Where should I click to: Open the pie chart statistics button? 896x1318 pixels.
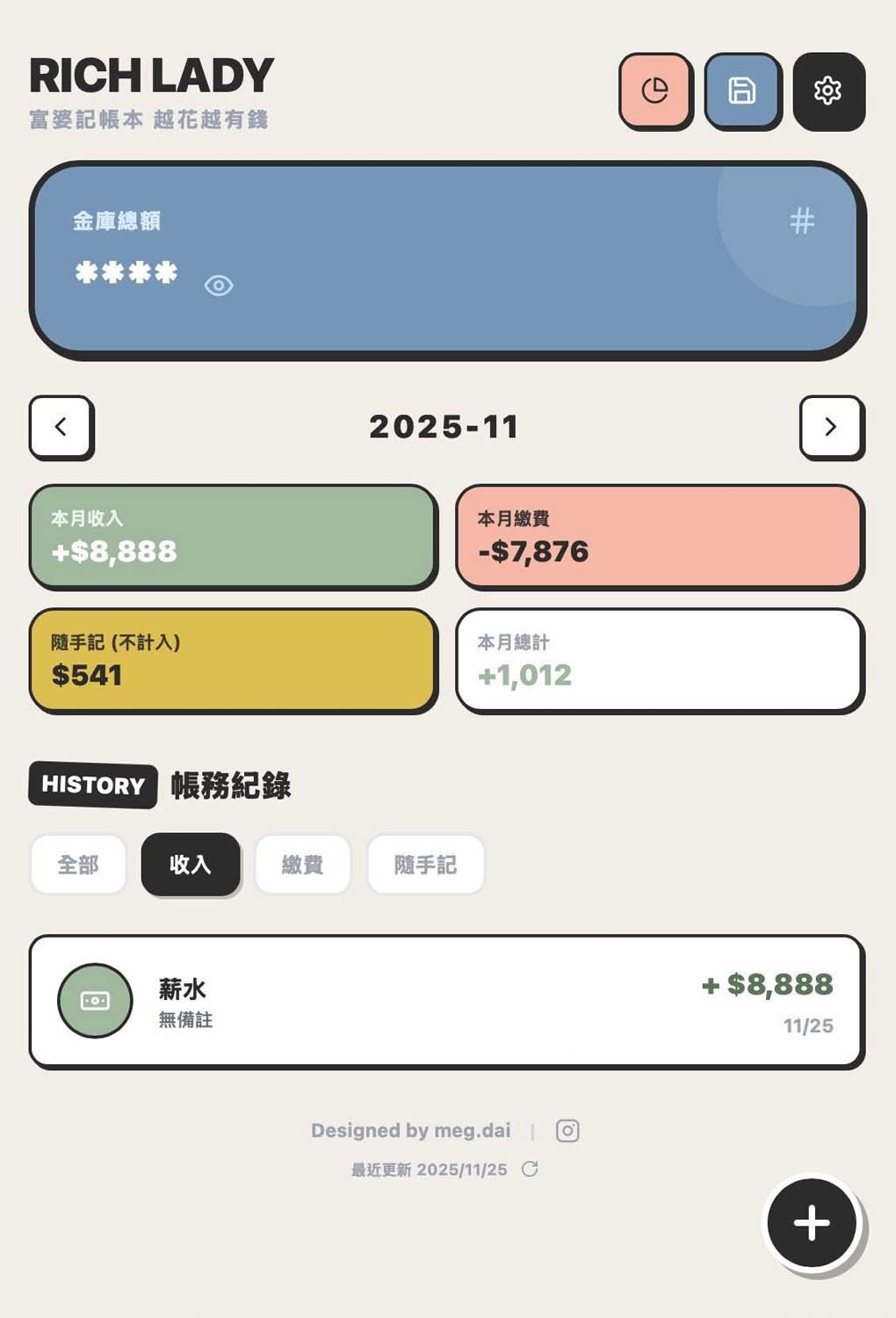(x=654, y=91)
